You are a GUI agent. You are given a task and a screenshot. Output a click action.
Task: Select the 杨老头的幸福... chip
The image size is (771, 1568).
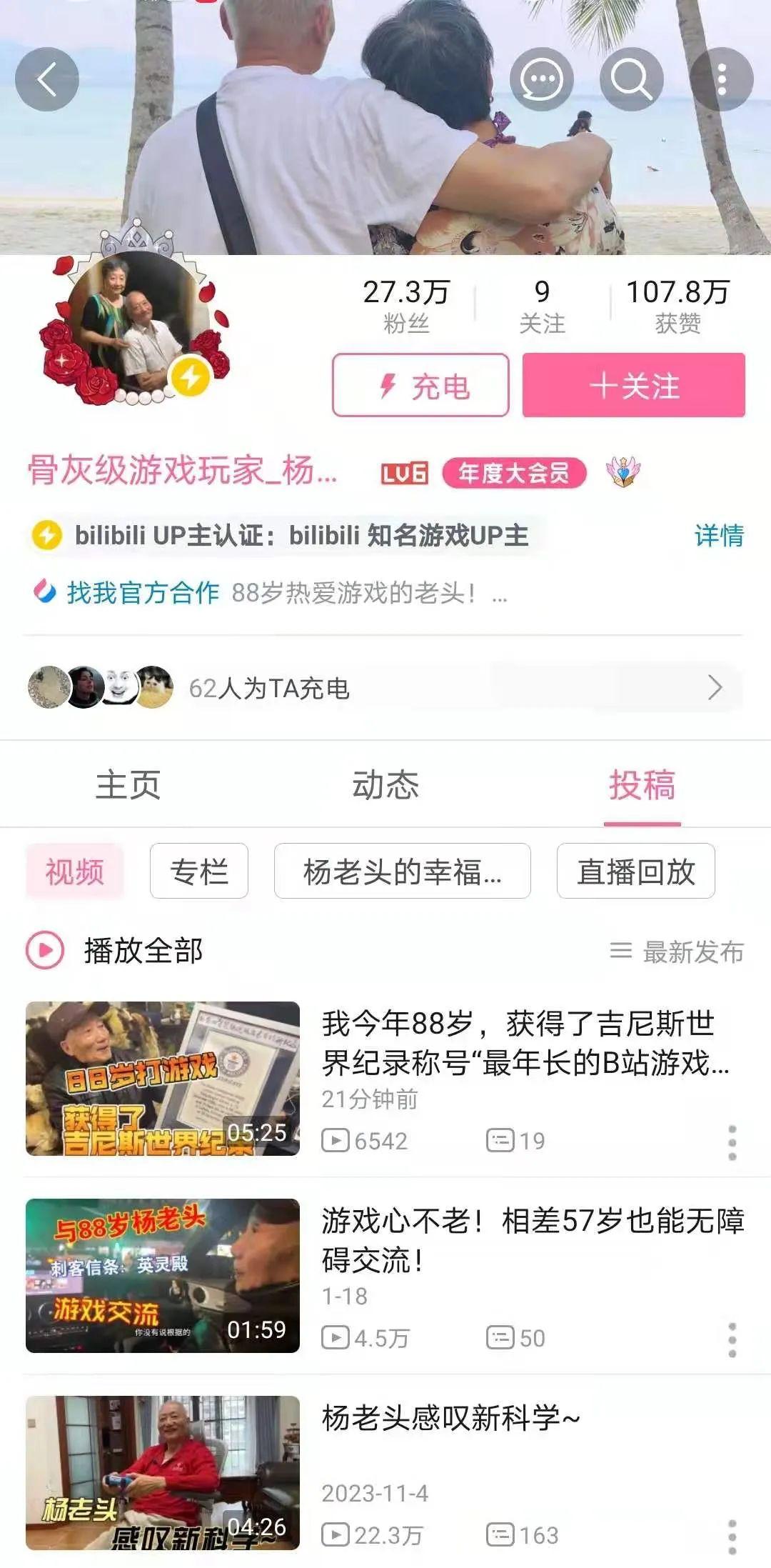click(x=402, y=871)
